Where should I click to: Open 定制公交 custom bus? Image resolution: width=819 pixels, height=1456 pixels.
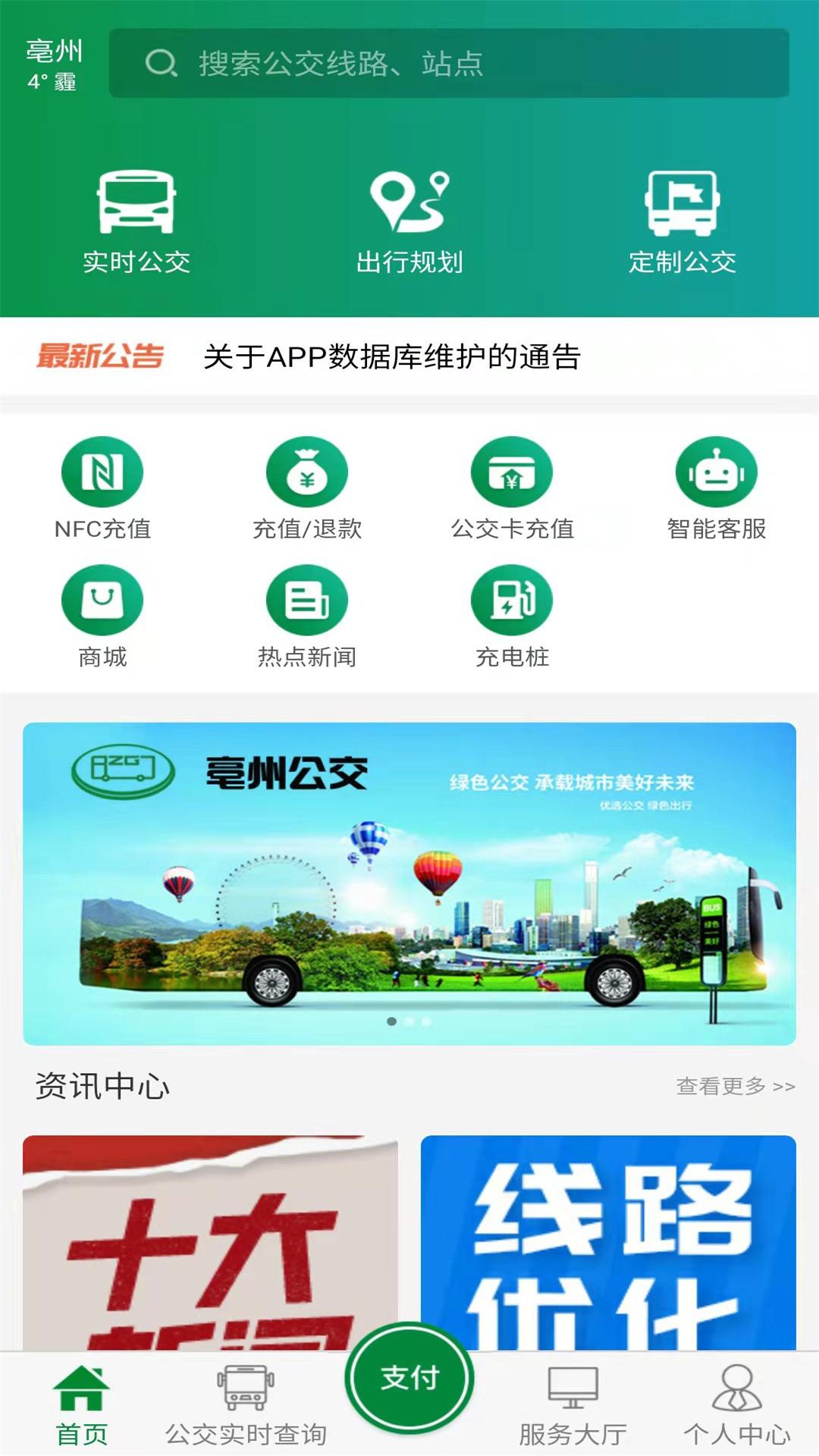click(x=682, y=221)
